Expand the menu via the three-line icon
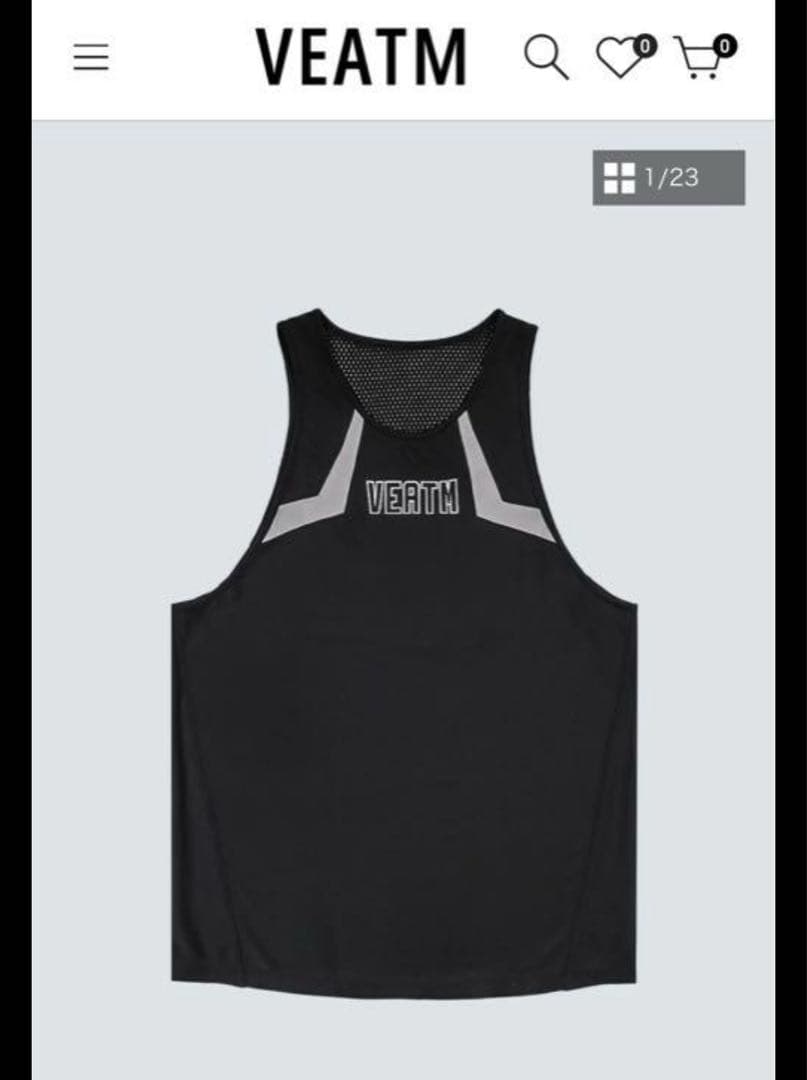 pyautogui.click(x=91, y=58)
